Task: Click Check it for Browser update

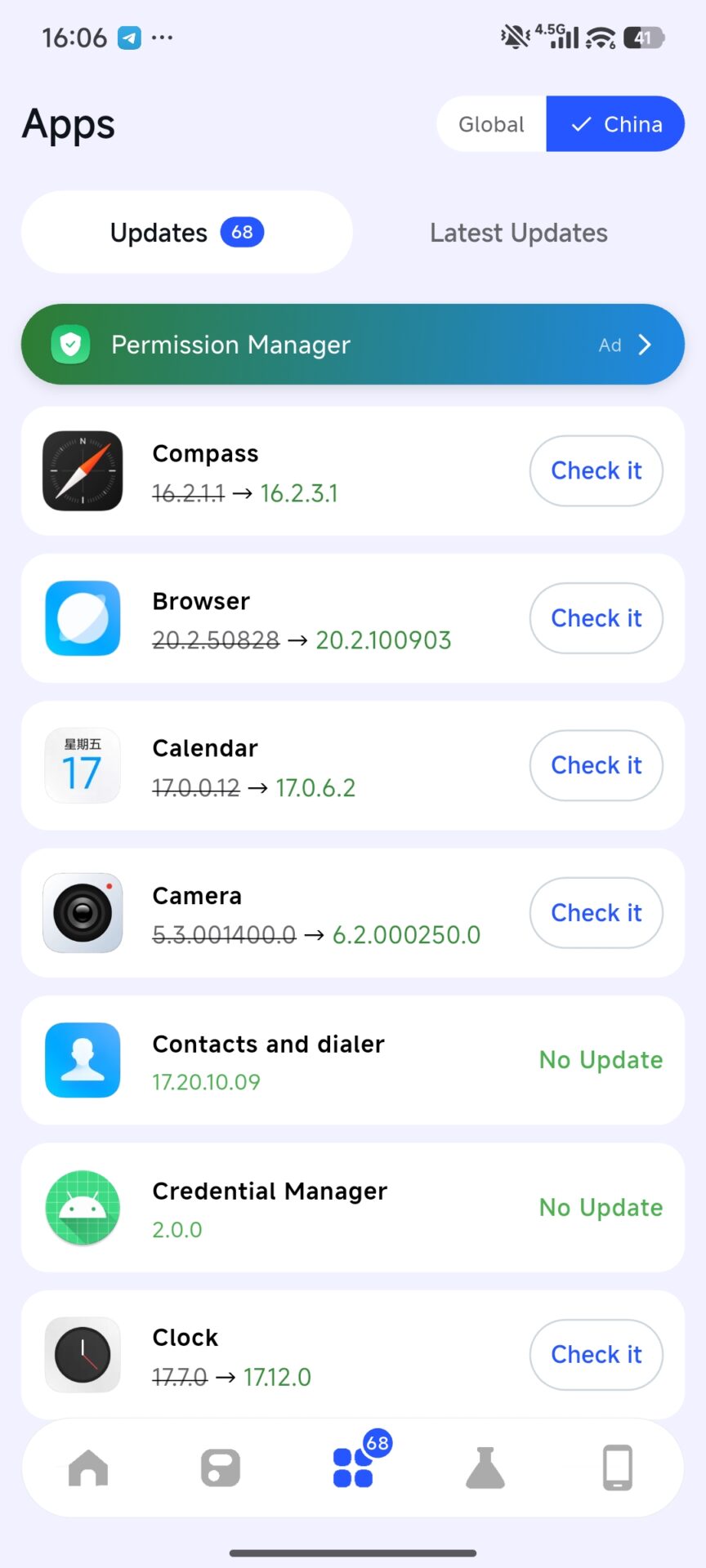Action: coord(596,618)
